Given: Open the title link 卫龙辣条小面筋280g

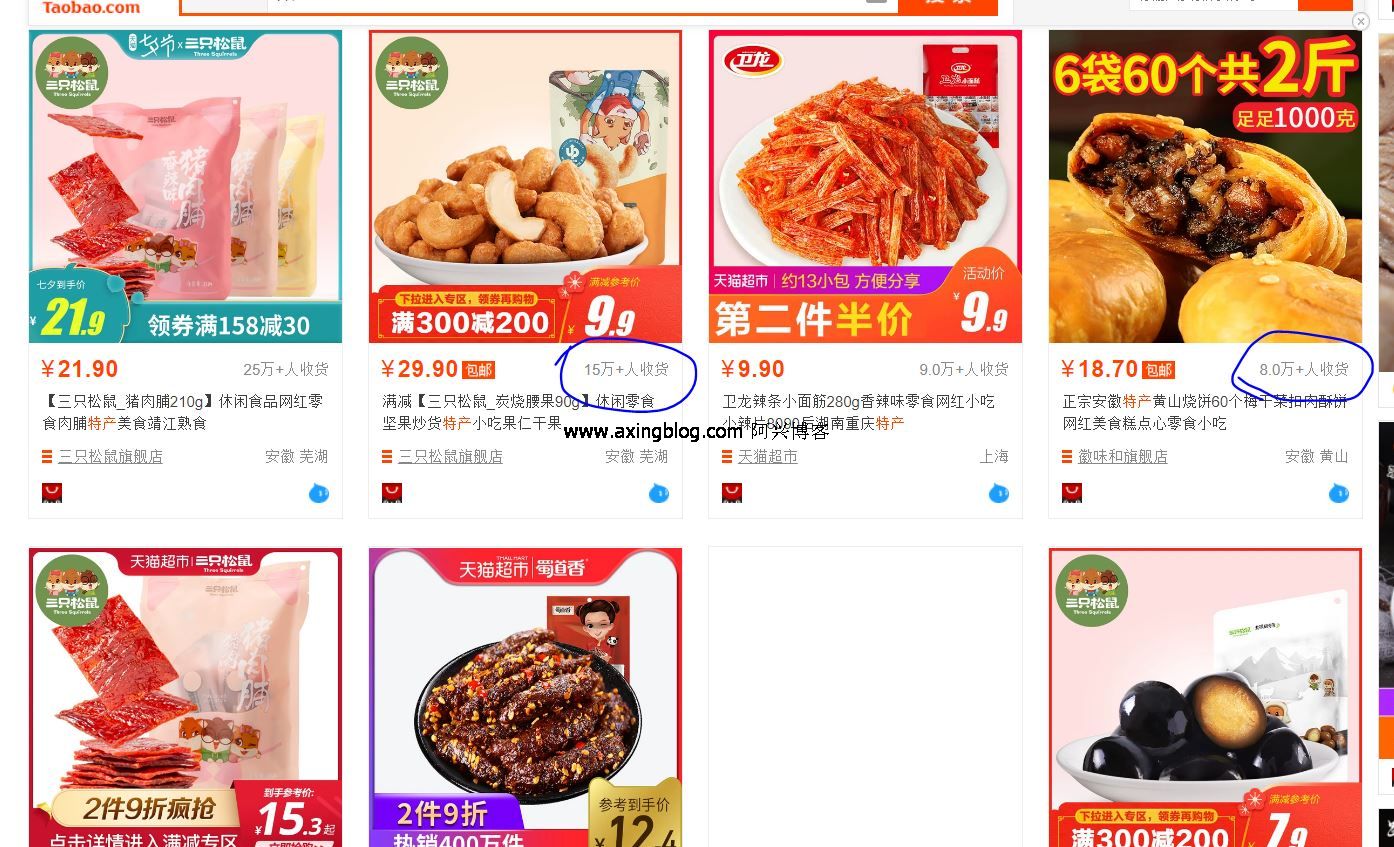Looking at the screenshot, I should pyautogui.click(x=858, y=401).
